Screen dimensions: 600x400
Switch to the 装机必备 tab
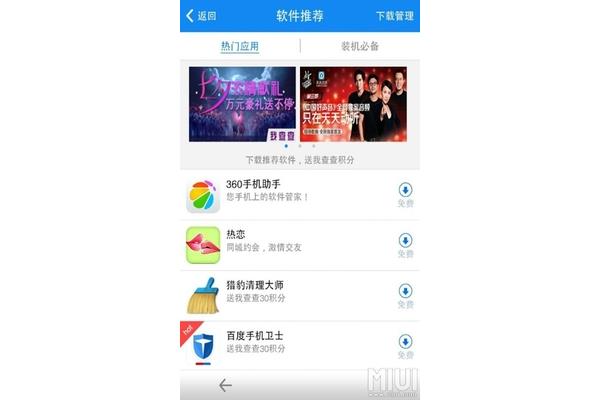click(x=359, y=46)
